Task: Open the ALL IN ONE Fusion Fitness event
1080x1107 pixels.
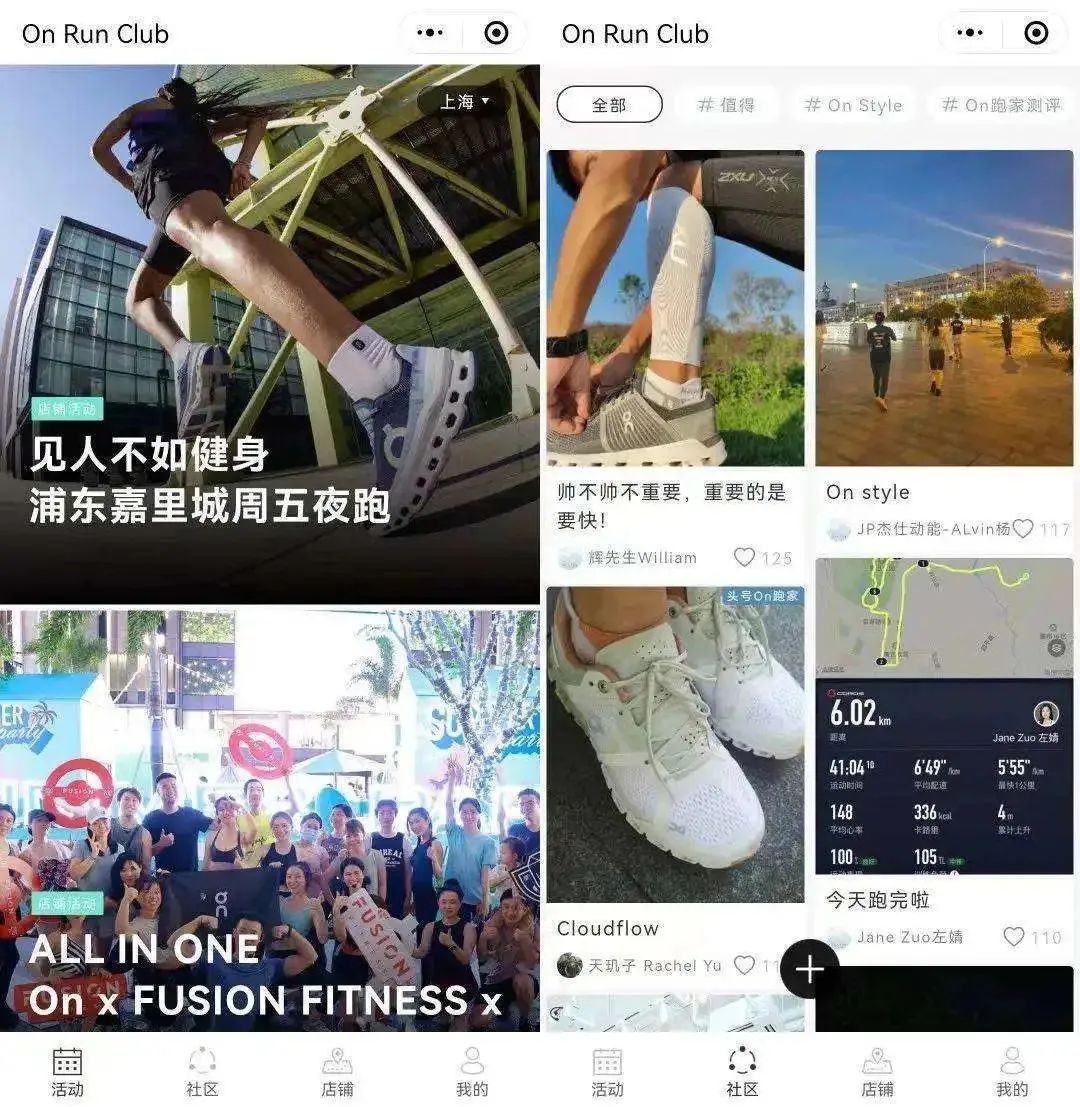Action: pos(269,820)
